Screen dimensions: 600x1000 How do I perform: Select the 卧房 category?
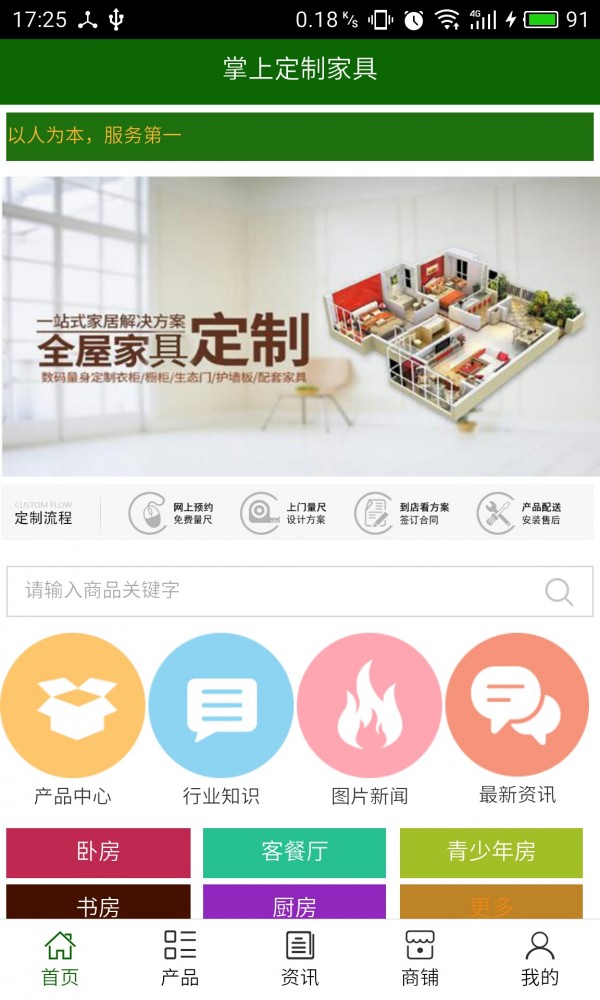pos(98,852)
